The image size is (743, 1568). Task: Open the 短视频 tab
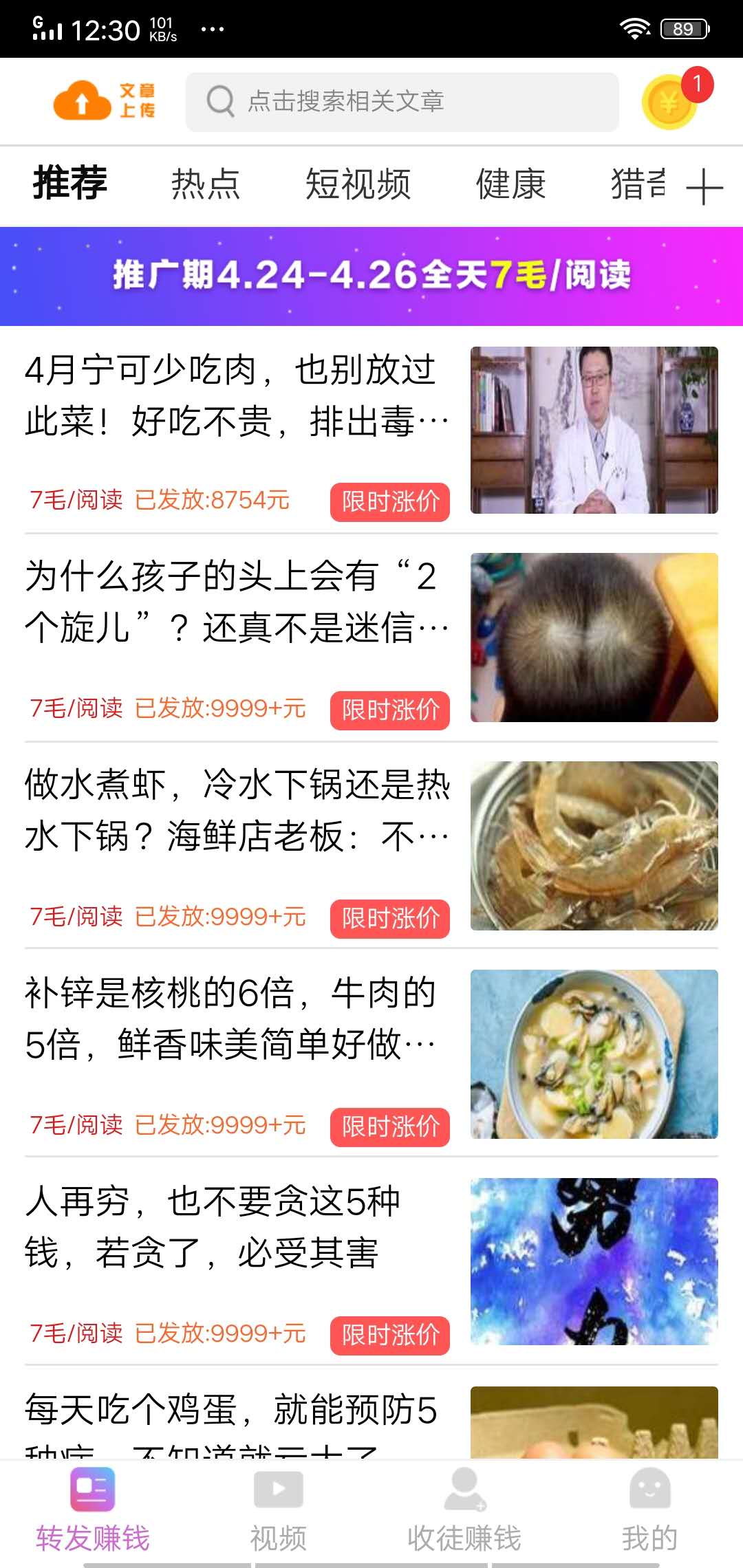[x=359, y=184]
